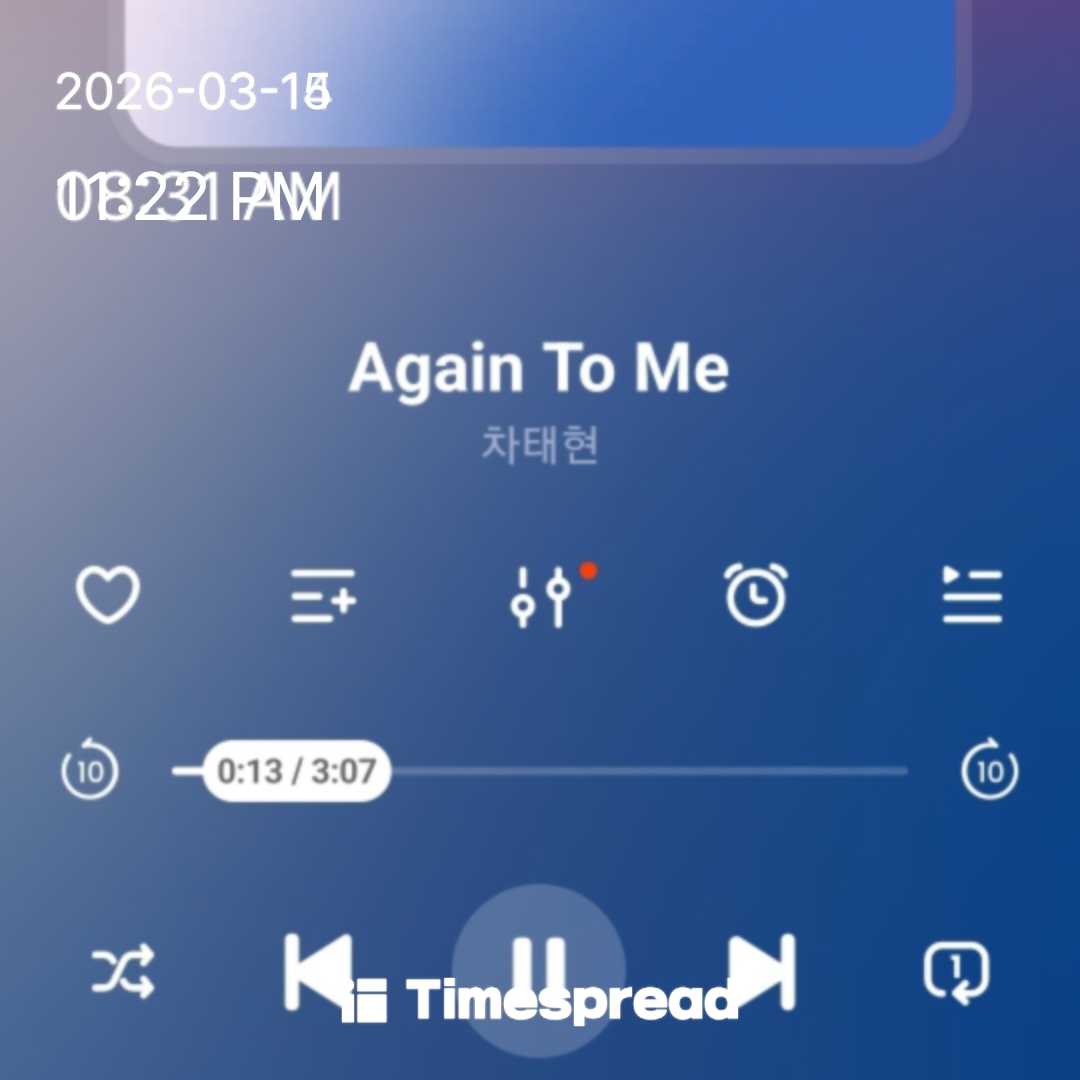This screenshot has width=1080, height=1080.
Task: Add this song to a playlist
Action: coord(324,596)
